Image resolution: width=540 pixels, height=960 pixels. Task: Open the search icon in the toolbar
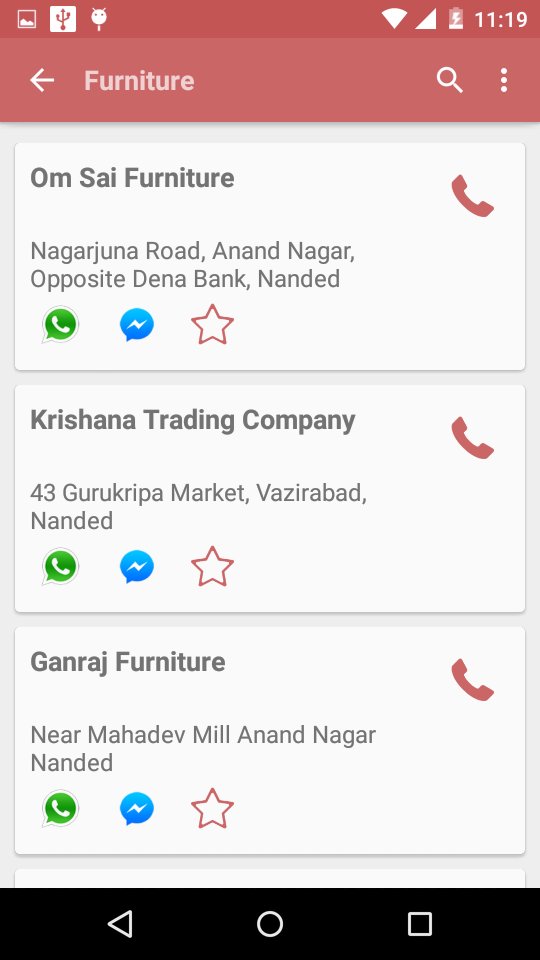[x=449, y=80]
